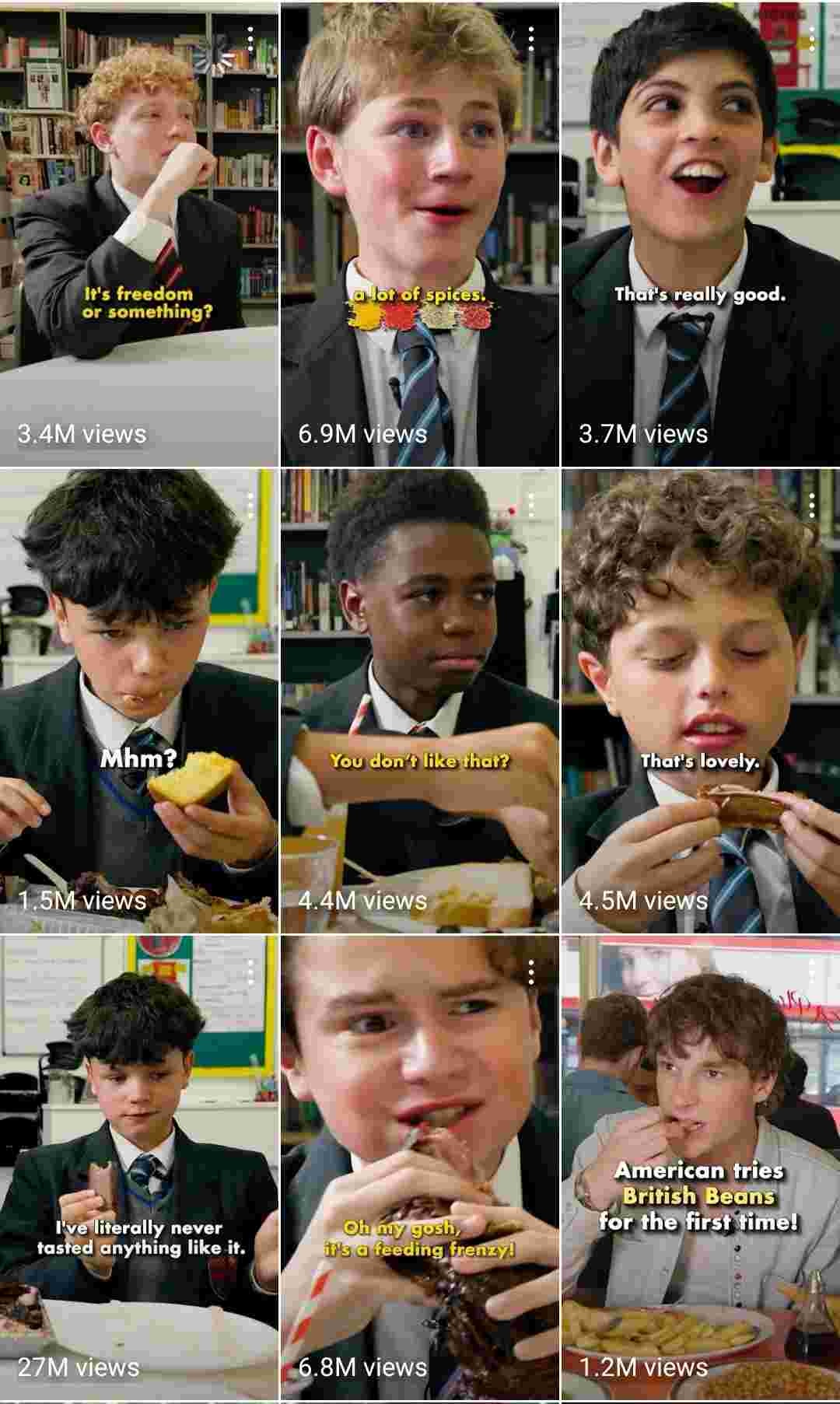Play the "a lot of spices" short
The width and height of the screenshot is (840, 1404).
(419, 233)
